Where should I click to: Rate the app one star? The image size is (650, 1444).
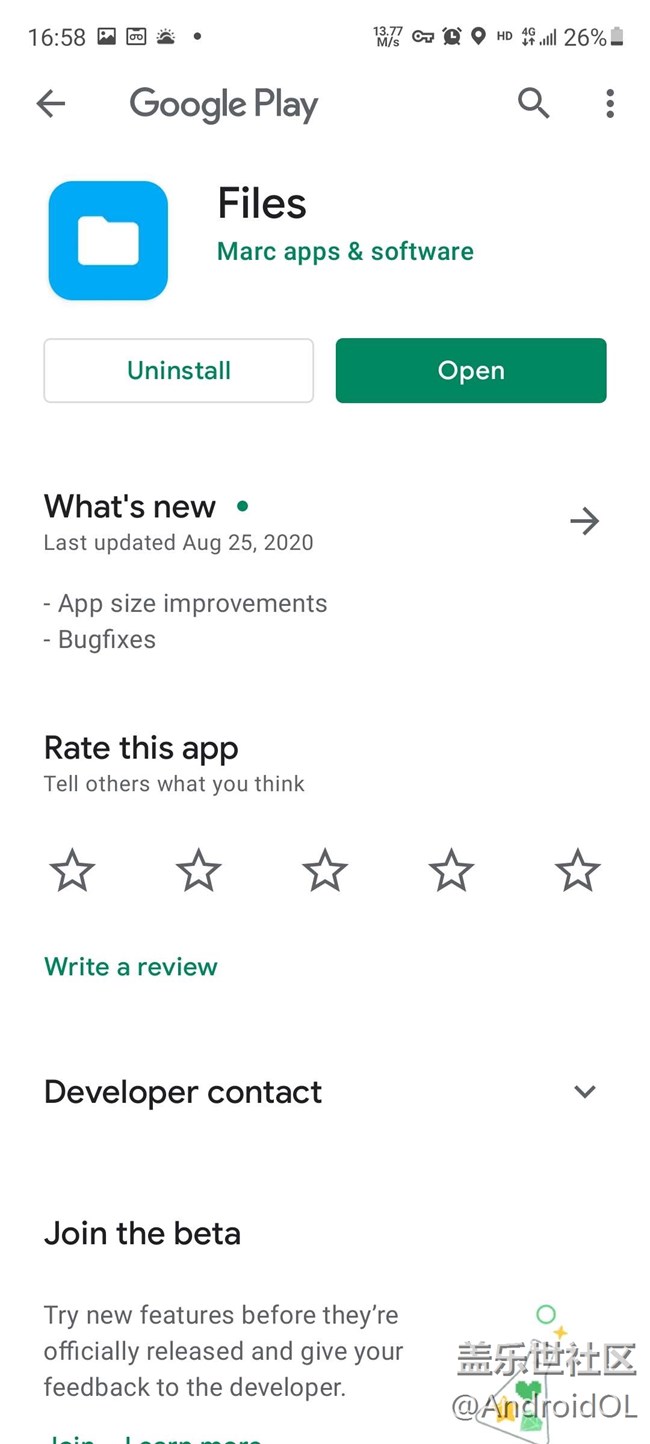72,870
